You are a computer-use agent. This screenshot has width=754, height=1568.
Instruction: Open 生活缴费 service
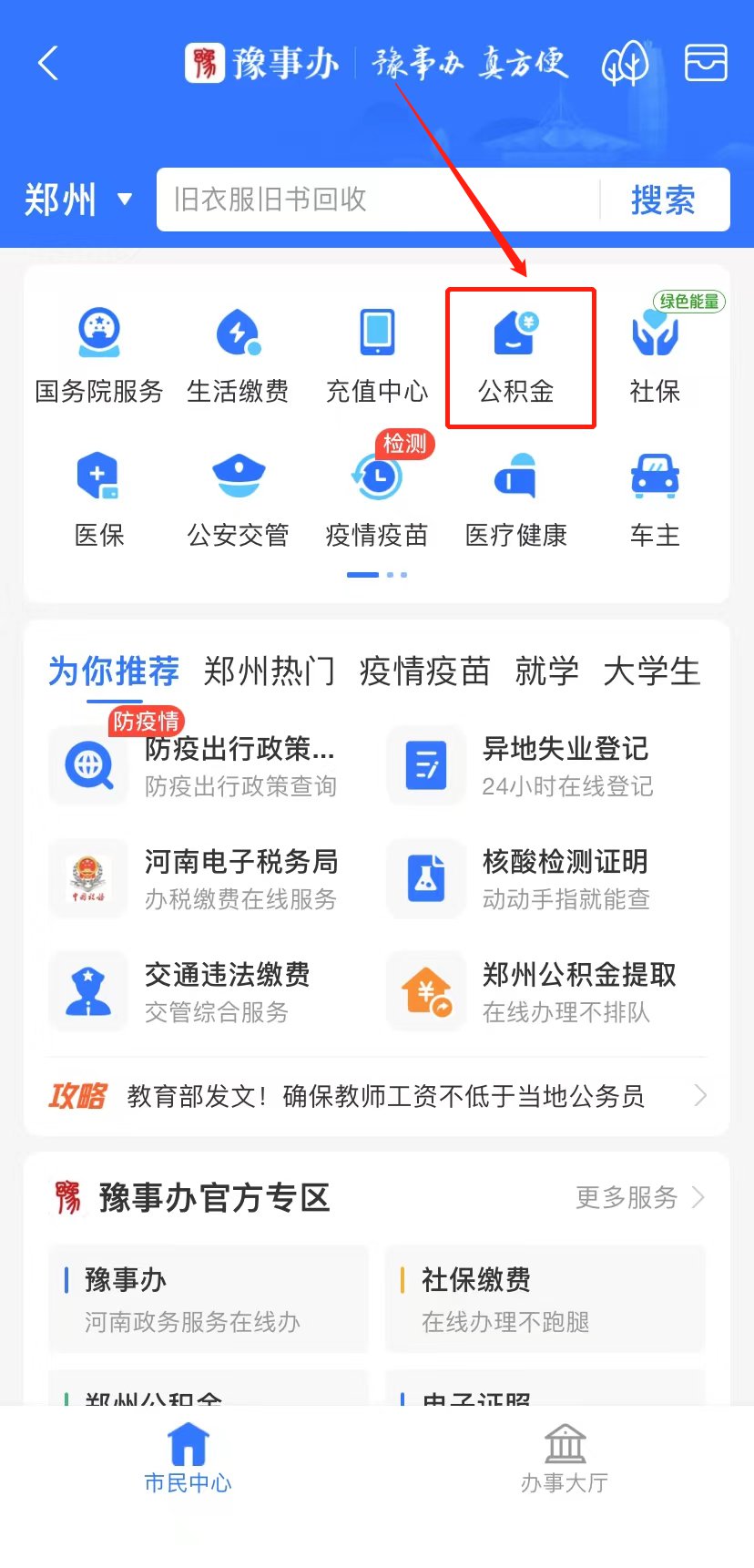238,356
